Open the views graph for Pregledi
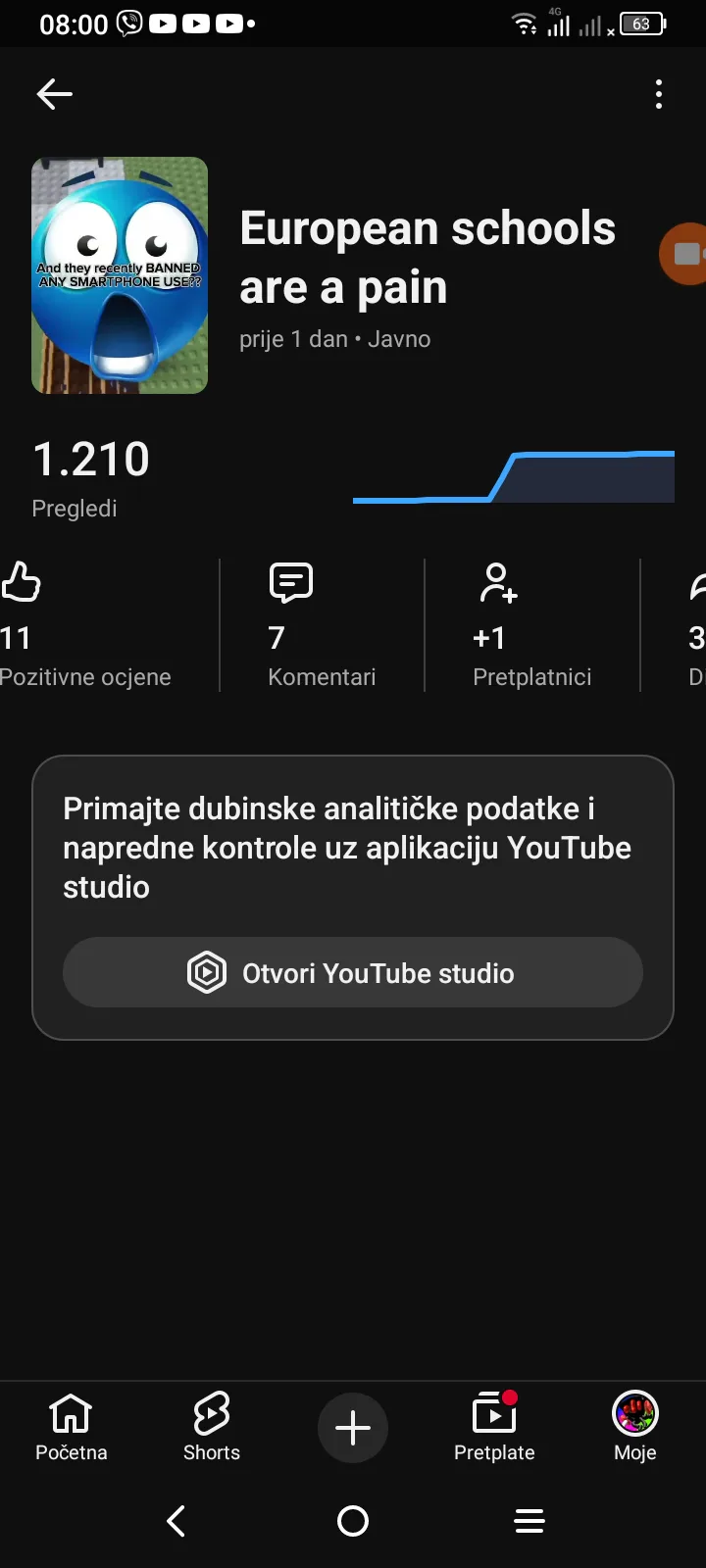 click(514, 478)
